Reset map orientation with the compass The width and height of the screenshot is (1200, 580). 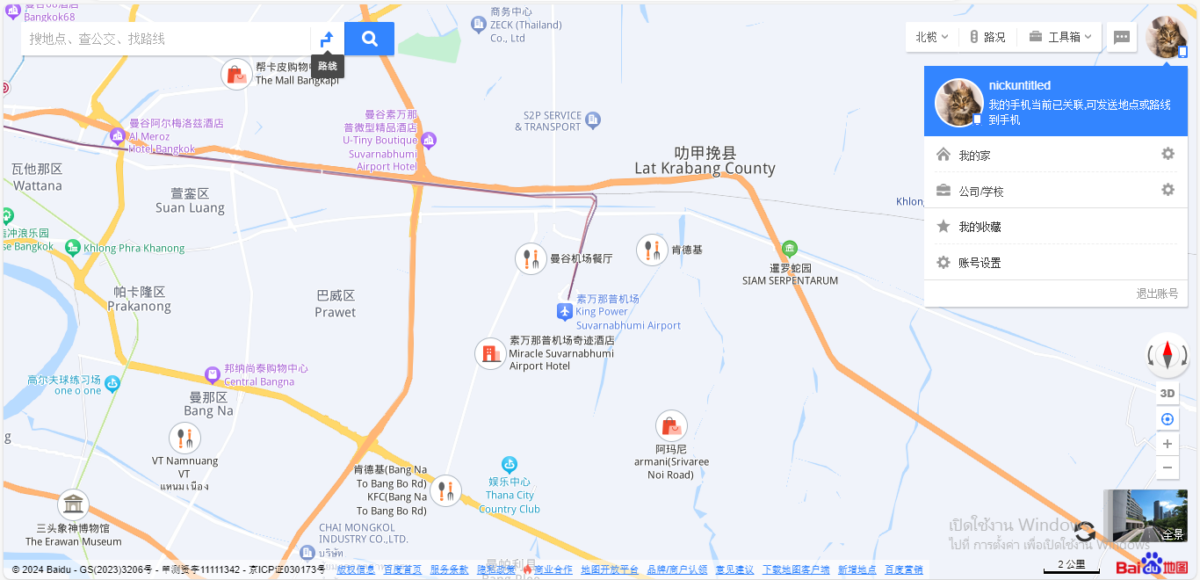pos(1167,354)
